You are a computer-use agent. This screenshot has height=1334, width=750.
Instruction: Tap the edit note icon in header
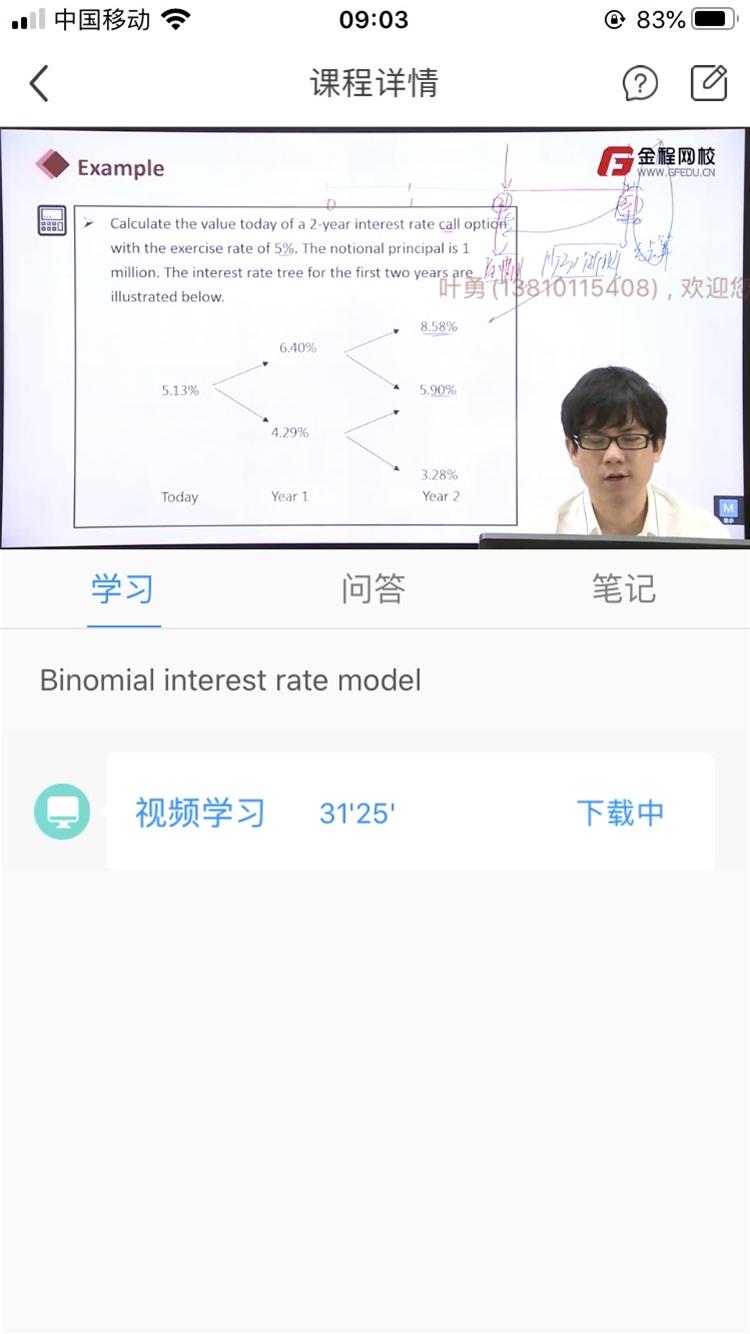tap(708, 84)
